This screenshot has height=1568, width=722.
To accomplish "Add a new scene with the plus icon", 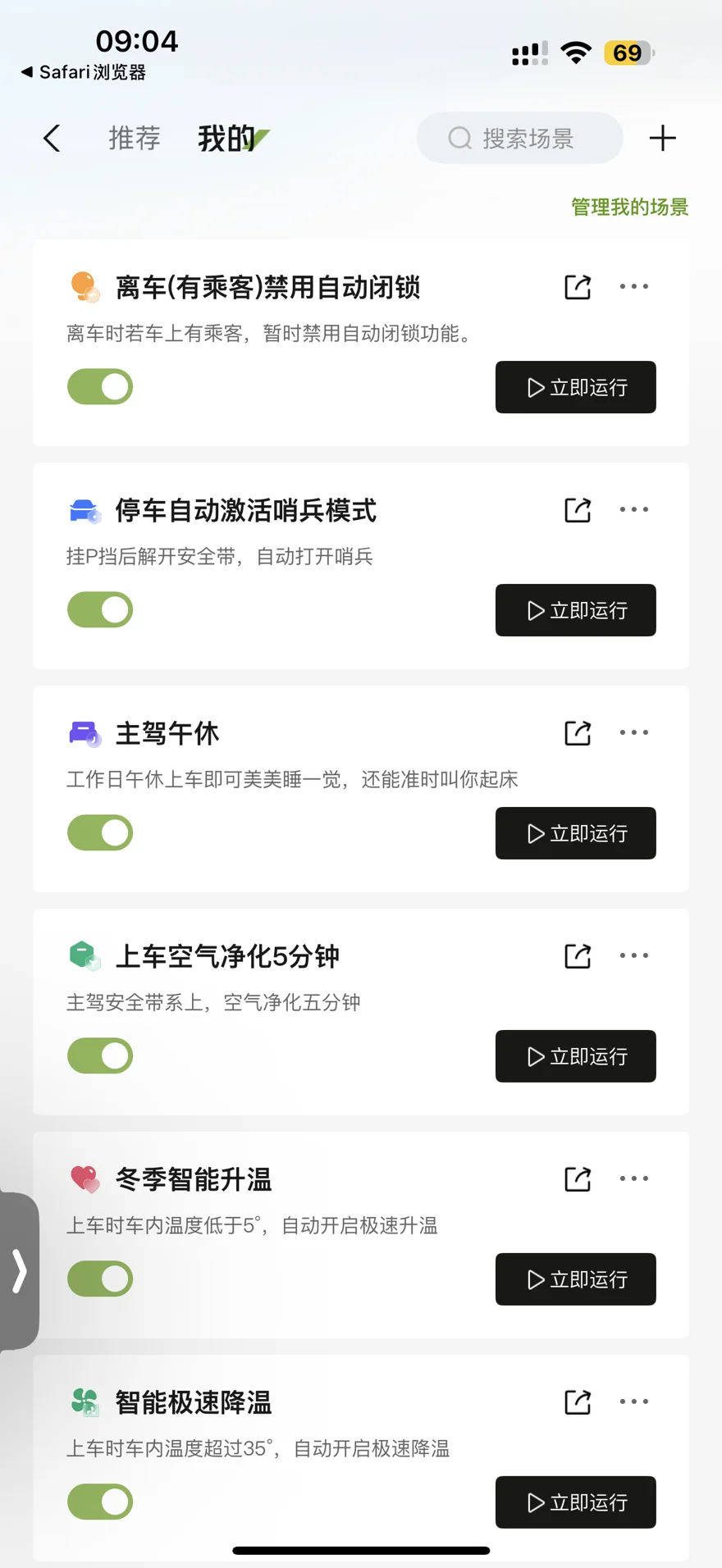I will (x=662, y=139).
